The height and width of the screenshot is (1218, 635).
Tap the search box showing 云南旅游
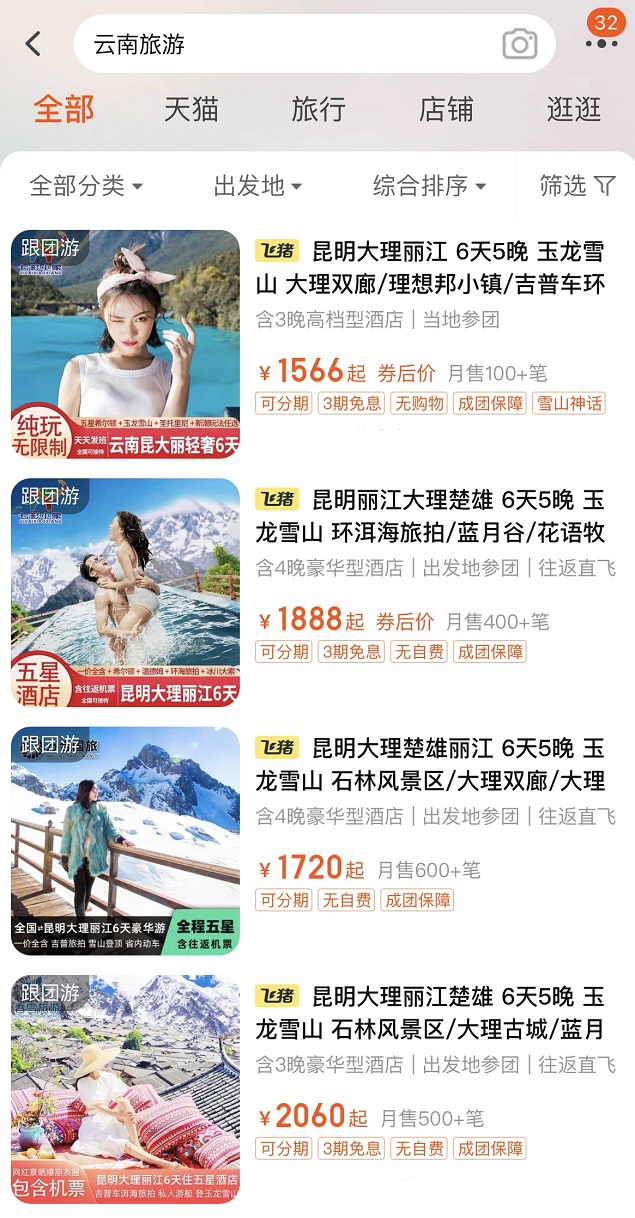click(290, 44)
